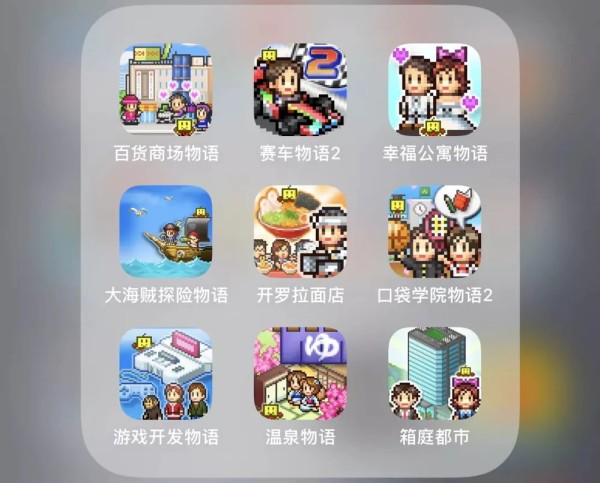Open 游戏开发物语
The height and width of the screenshot is (483, 600).
pyautogui.click(x=166, y=374)
